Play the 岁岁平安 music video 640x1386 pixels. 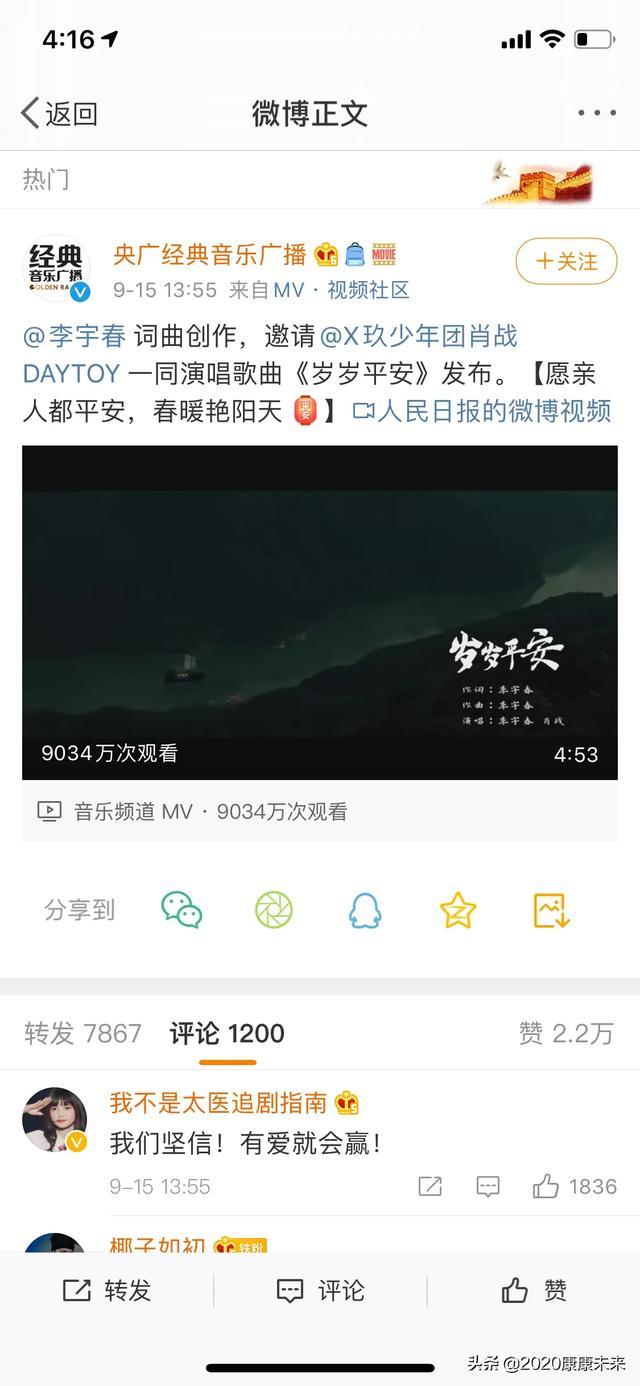(319, 612)
